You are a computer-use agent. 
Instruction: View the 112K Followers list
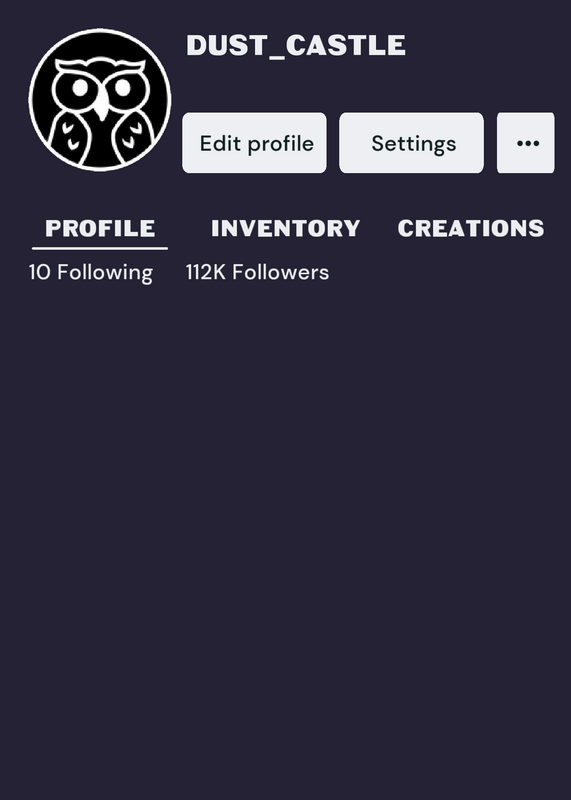(257, 272)
